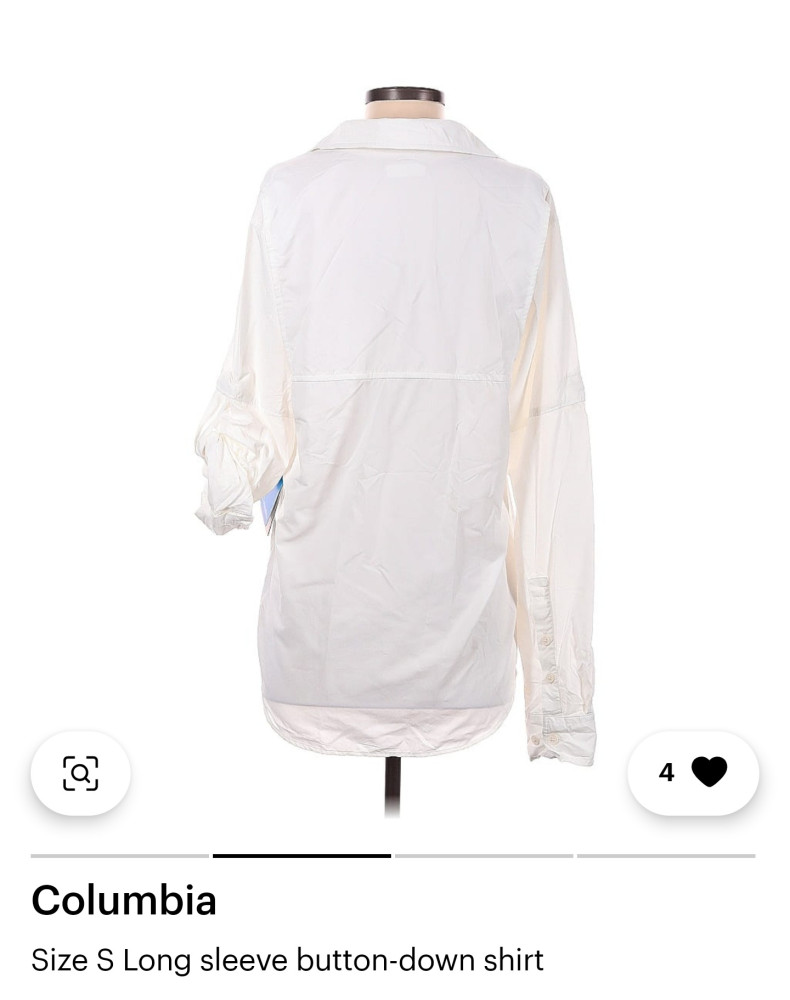Jump to the fourth product photo indicator
This screenshot has height=1000, width=790.
click(x=666, y=856)
